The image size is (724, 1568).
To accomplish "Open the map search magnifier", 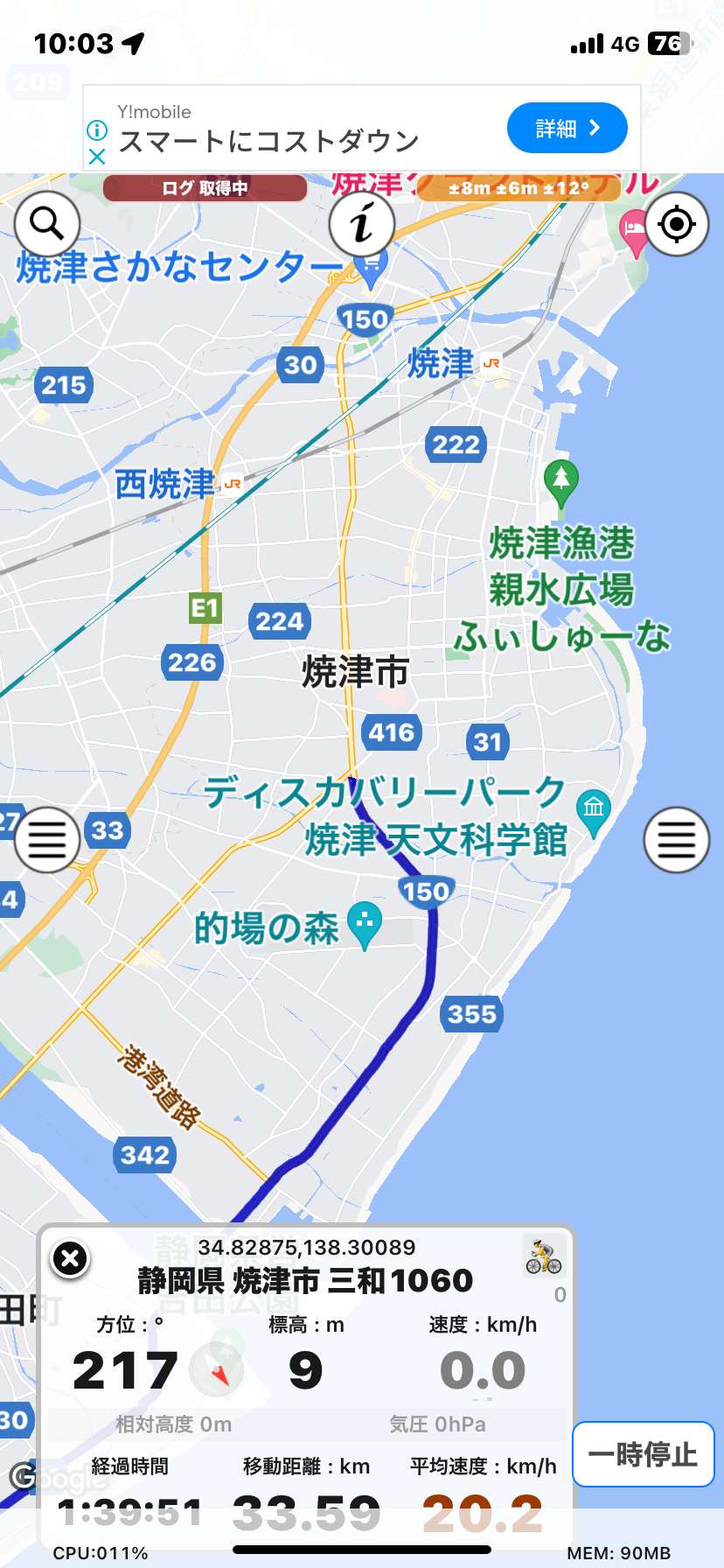I will click(x=47, y=224).
